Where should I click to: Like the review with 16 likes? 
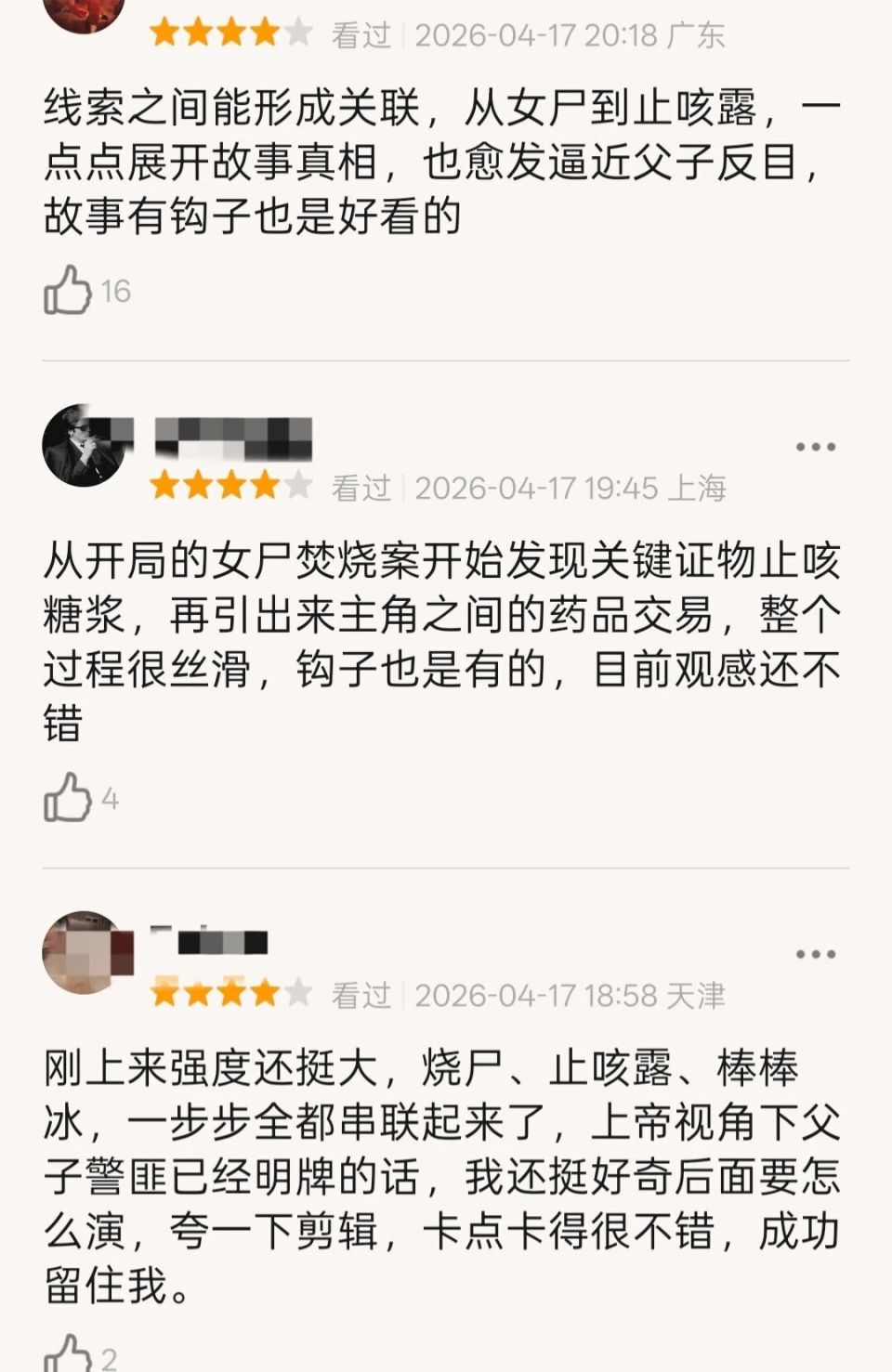(67, 291)
